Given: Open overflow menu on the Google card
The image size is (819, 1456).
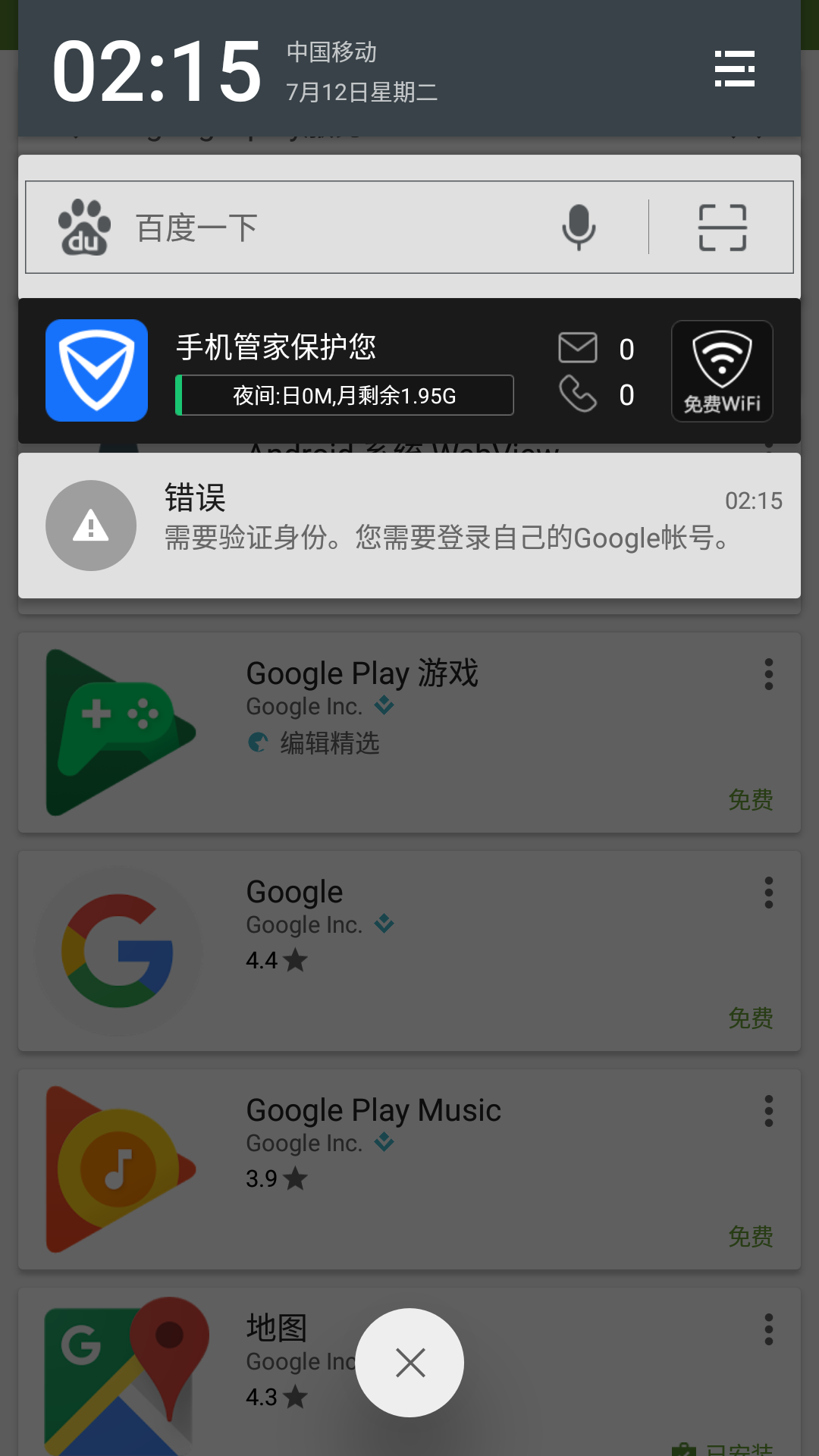Looking at the screenshot, I should tap(768, 893).
